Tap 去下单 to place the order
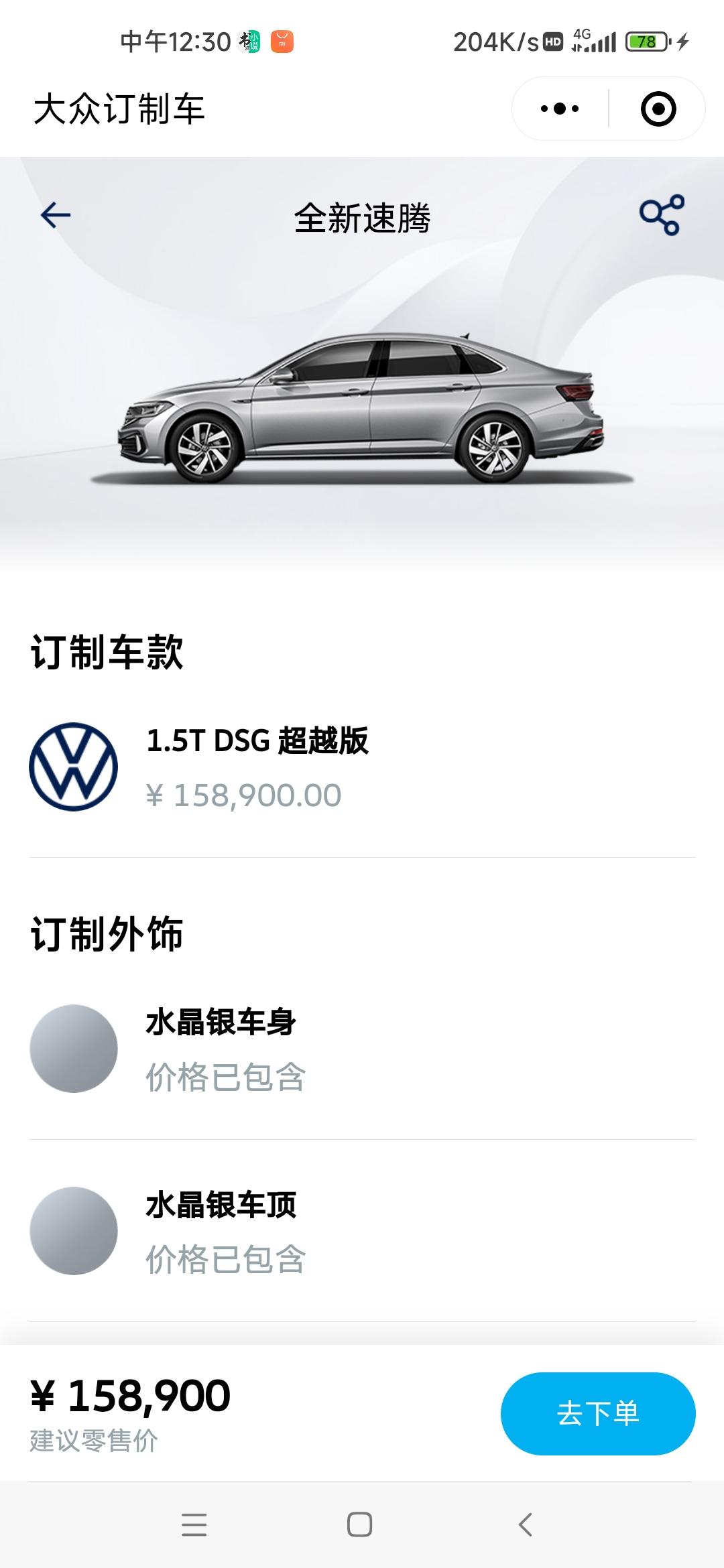Screen dimensions: 724x1568 click(x=597, y=1413)
